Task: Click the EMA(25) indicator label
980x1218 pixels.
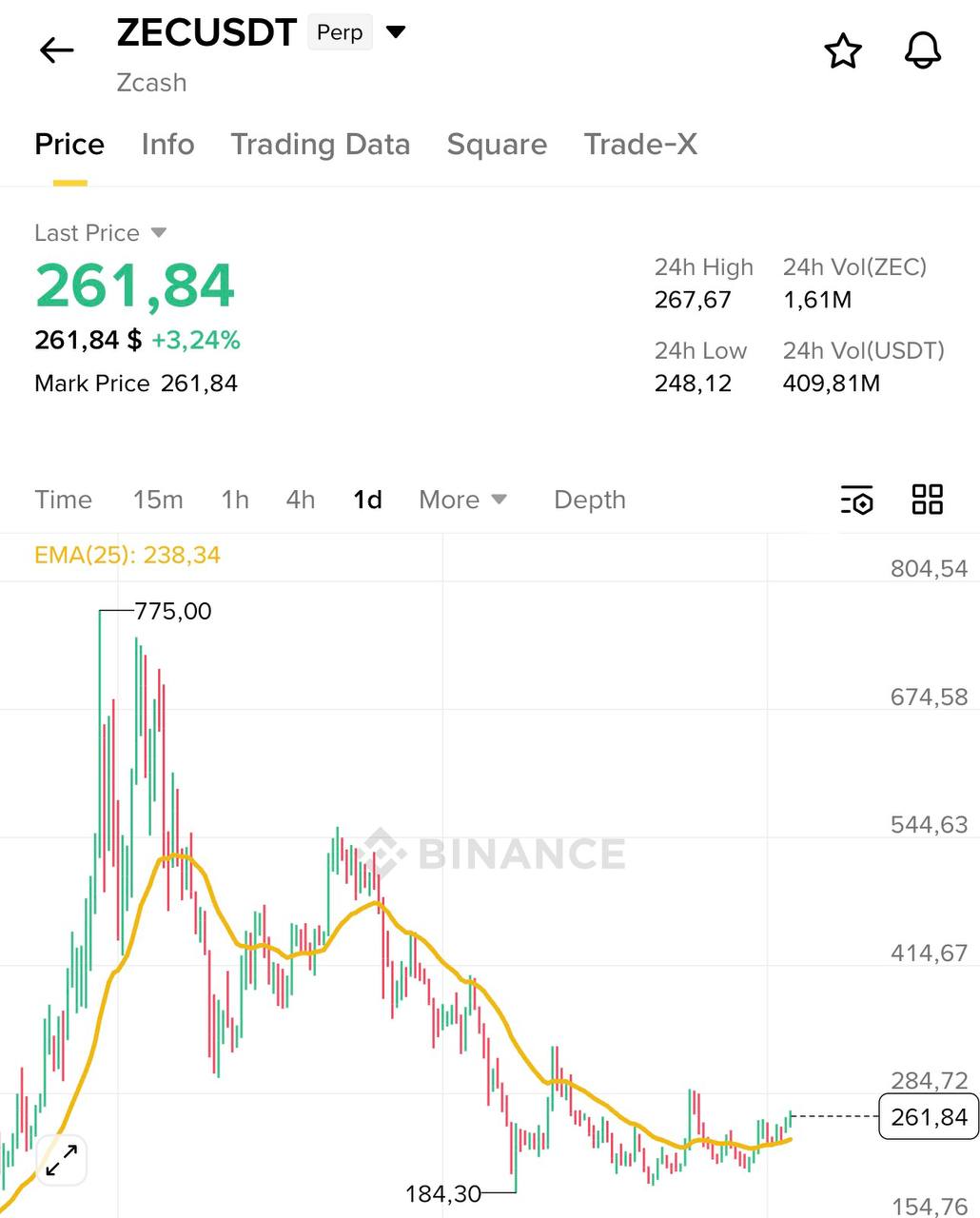Action: click(127, 555)
